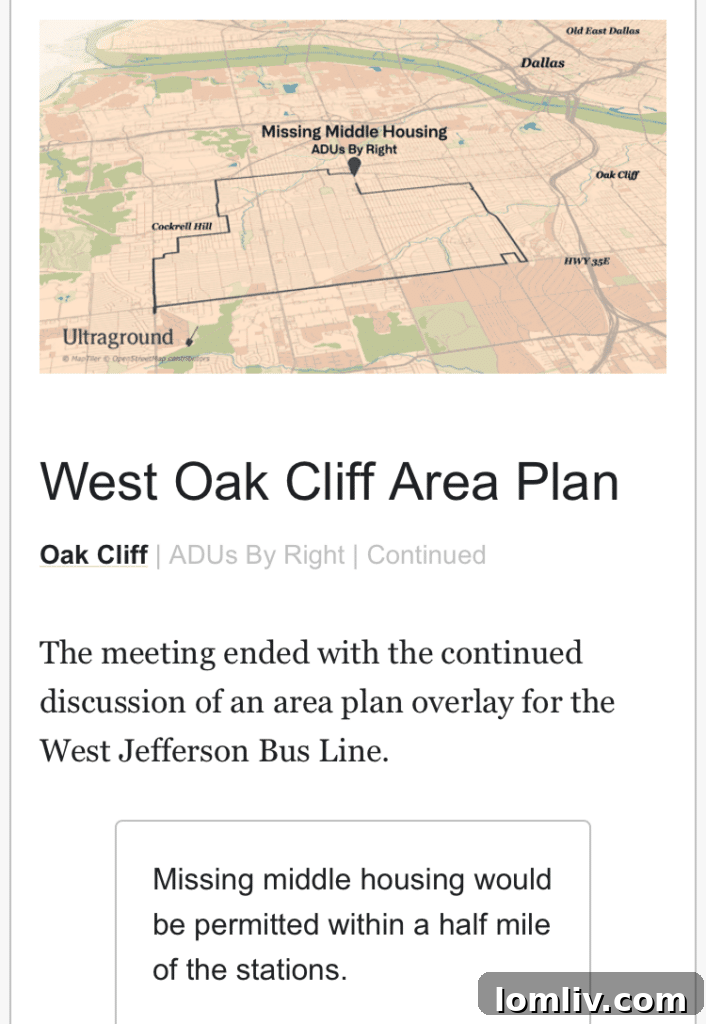Open the West Oak Cliff map image

(x=352, y=196)
